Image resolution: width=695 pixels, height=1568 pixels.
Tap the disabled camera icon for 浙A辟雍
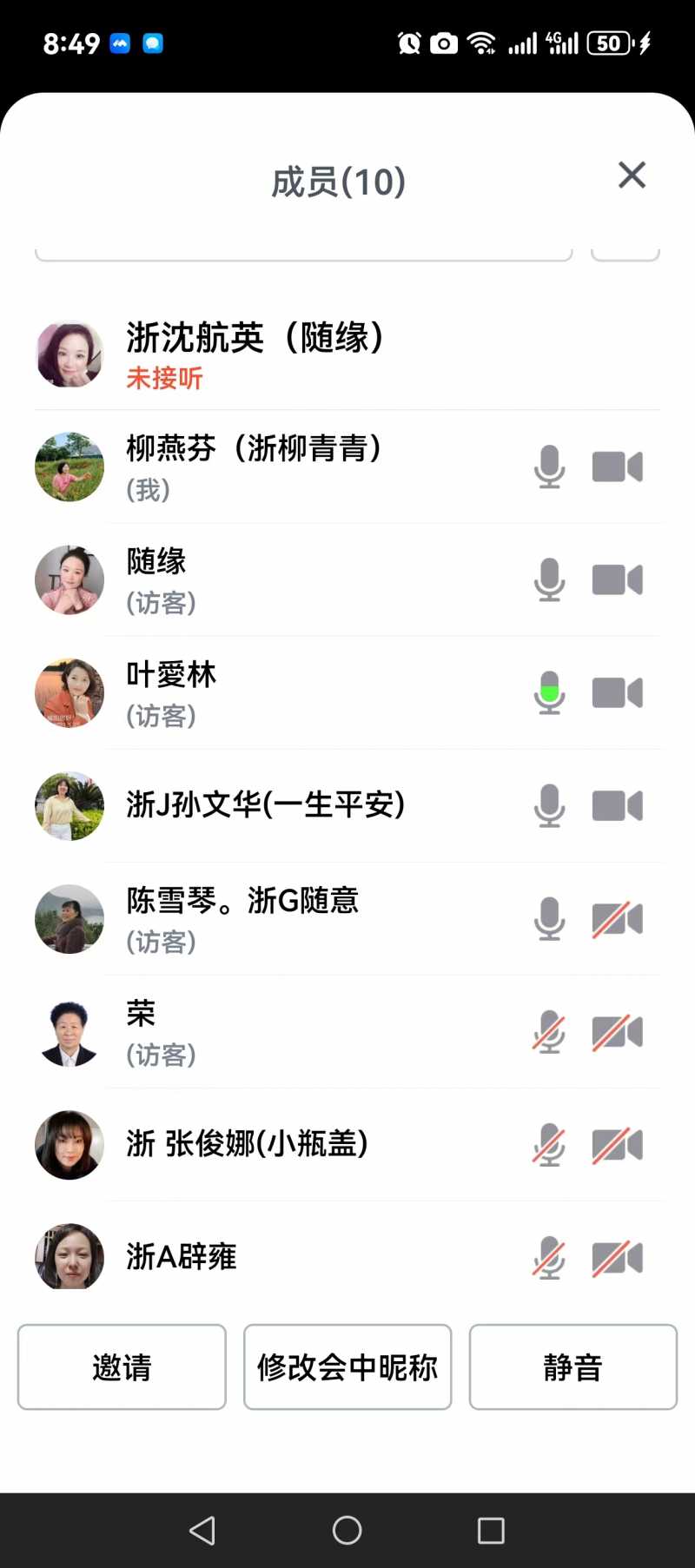617,1258
